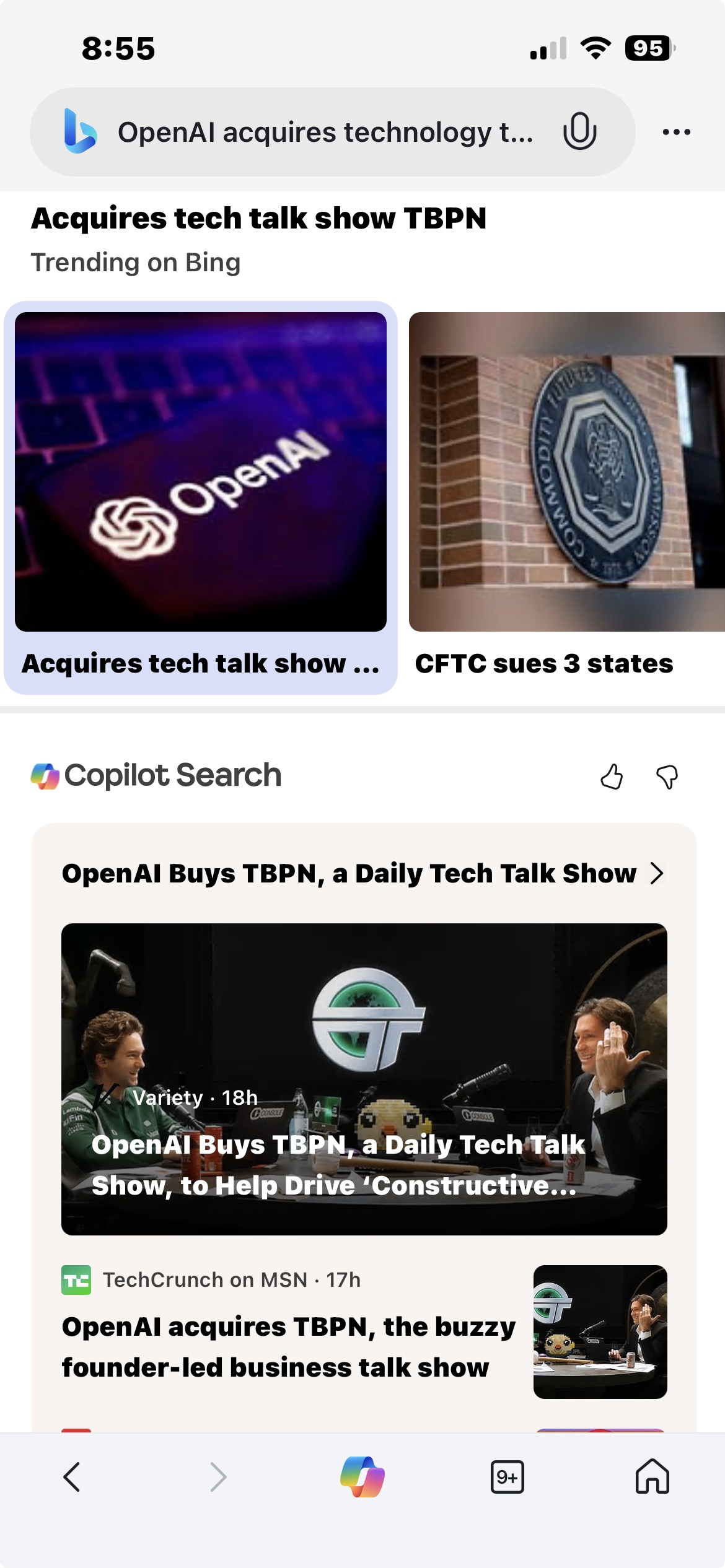This screenshot has height=1568, width=725.
Task: Give Copilot Search a thumbs up
Action: click(612, 777)
